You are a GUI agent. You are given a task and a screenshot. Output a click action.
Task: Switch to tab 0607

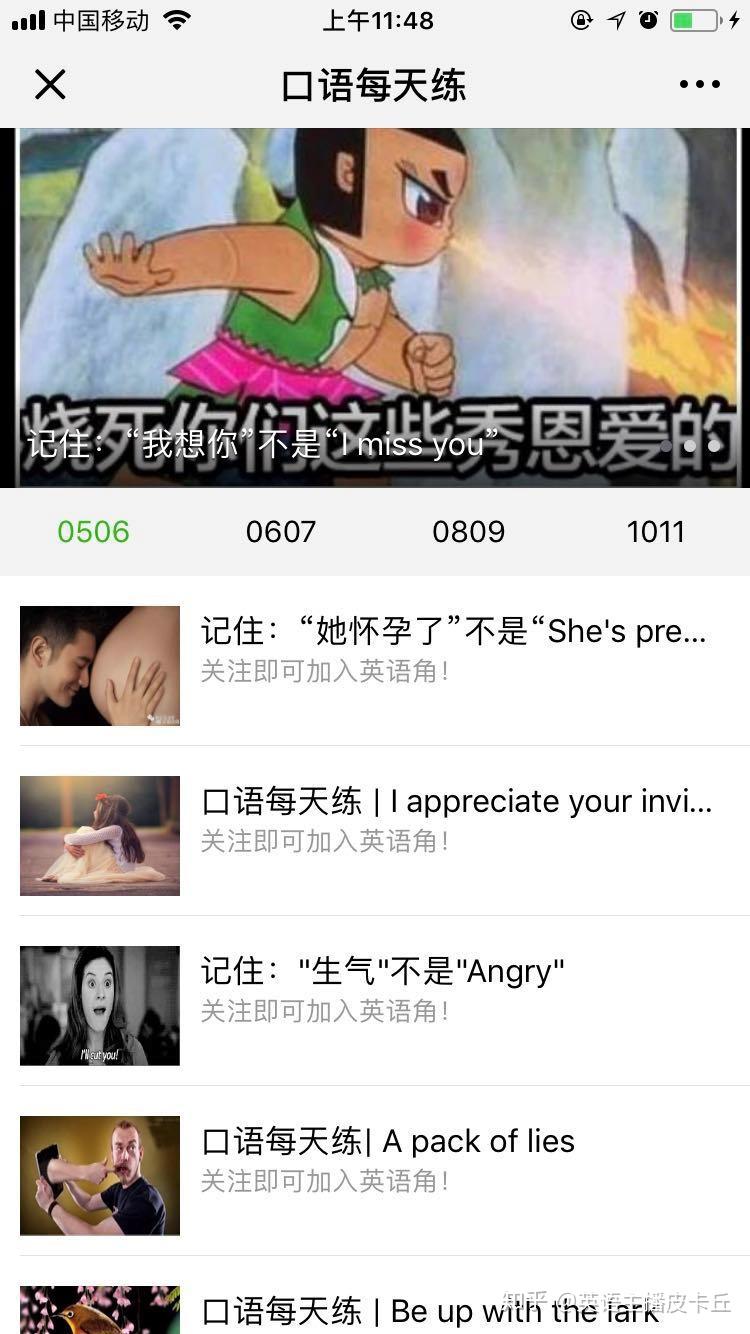coord(281,531)
